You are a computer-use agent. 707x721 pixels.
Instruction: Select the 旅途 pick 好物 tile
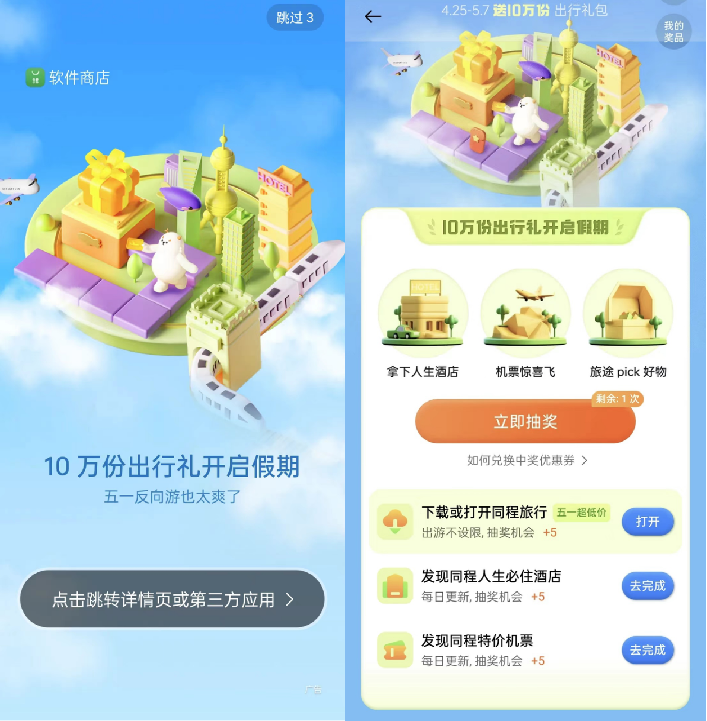(628, 322)
